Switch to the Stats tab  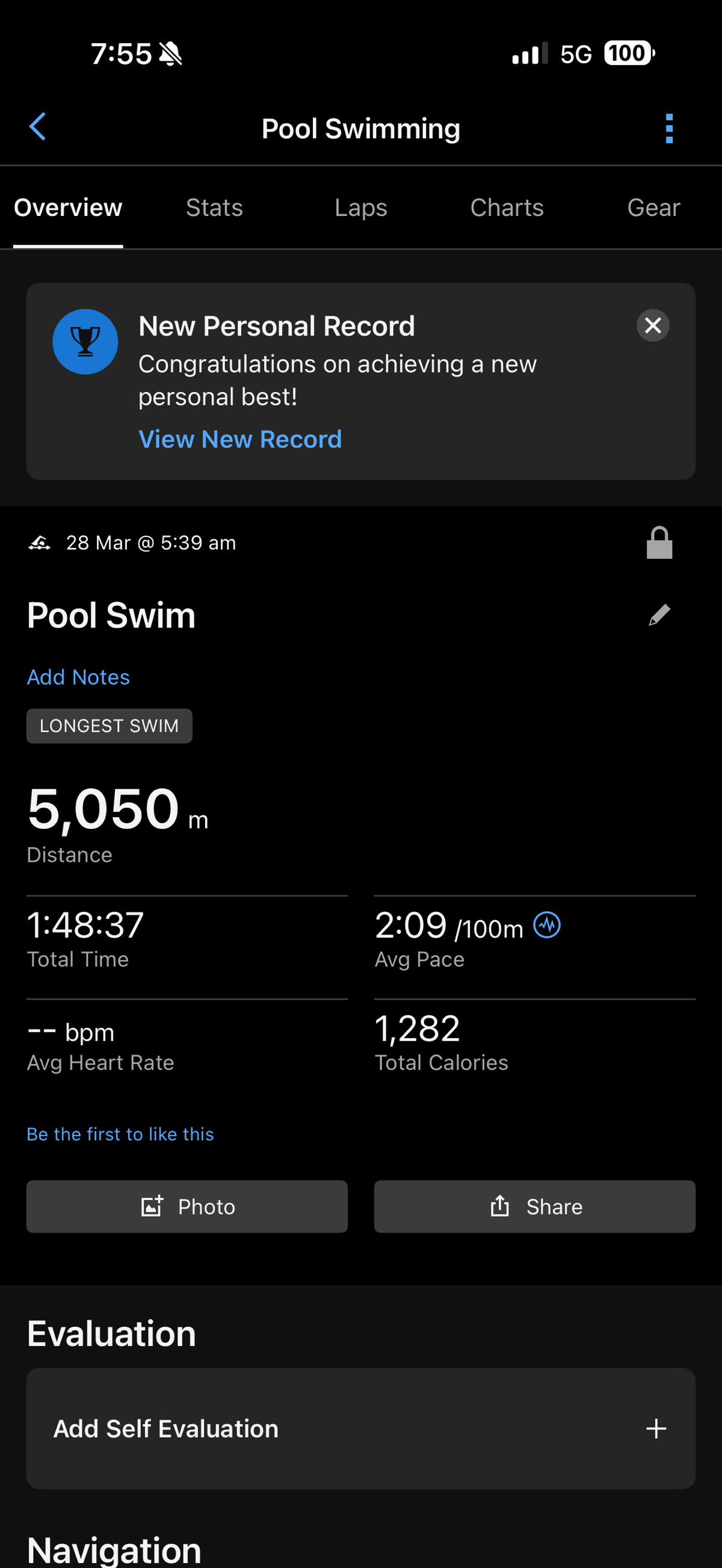[x=214, y=208]
